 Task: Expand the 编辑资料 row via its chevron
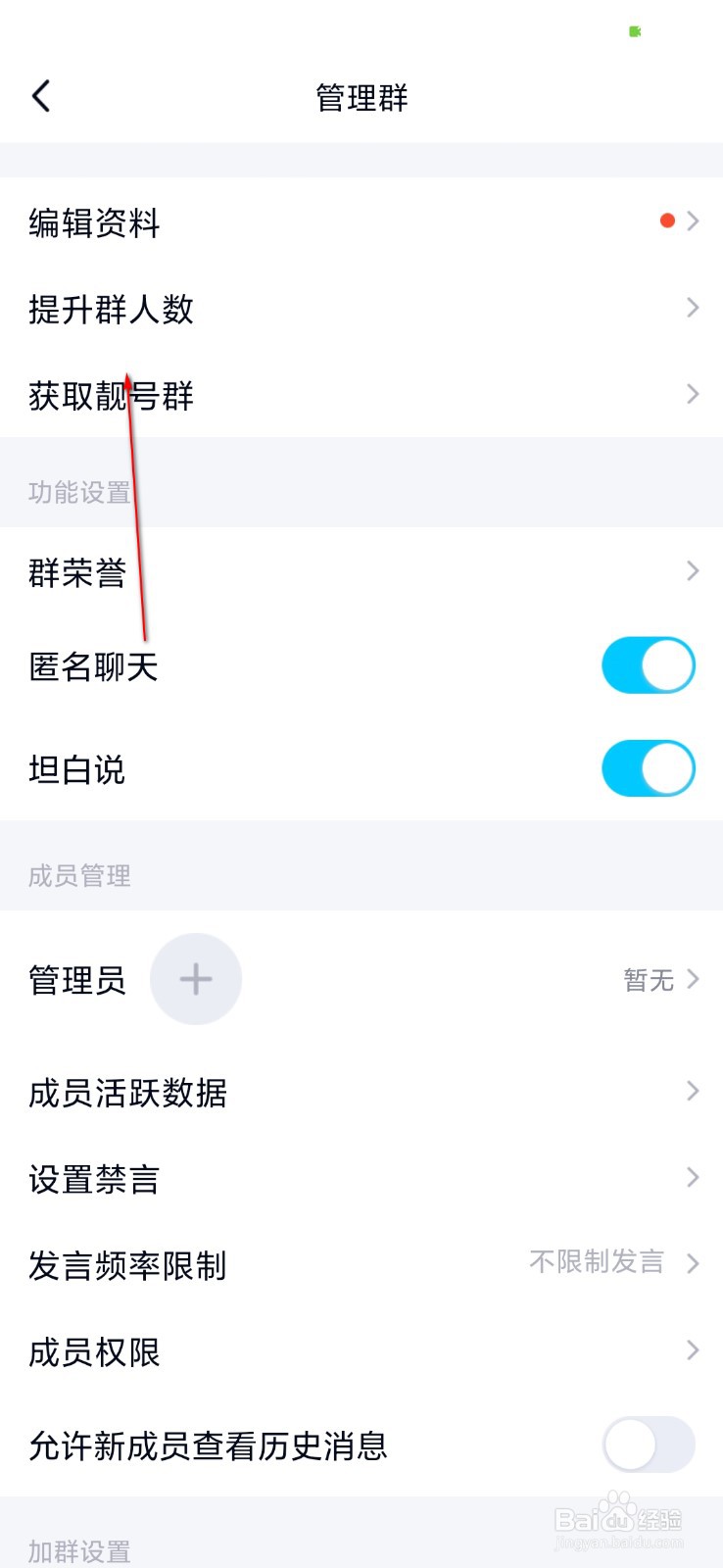pos(694,221)
